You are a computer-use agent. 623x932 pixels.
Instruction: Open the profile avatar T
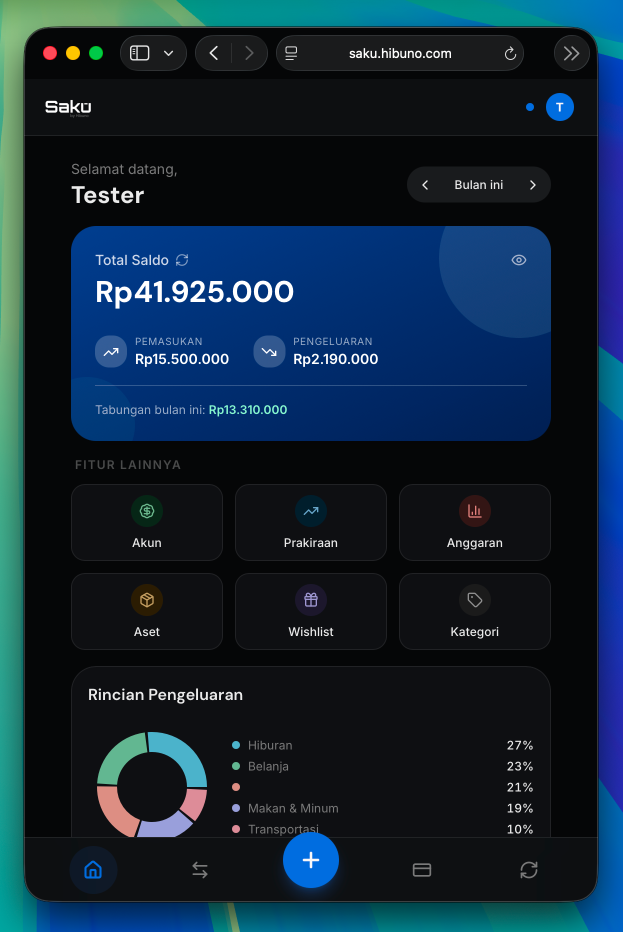(x=559, y=107)
